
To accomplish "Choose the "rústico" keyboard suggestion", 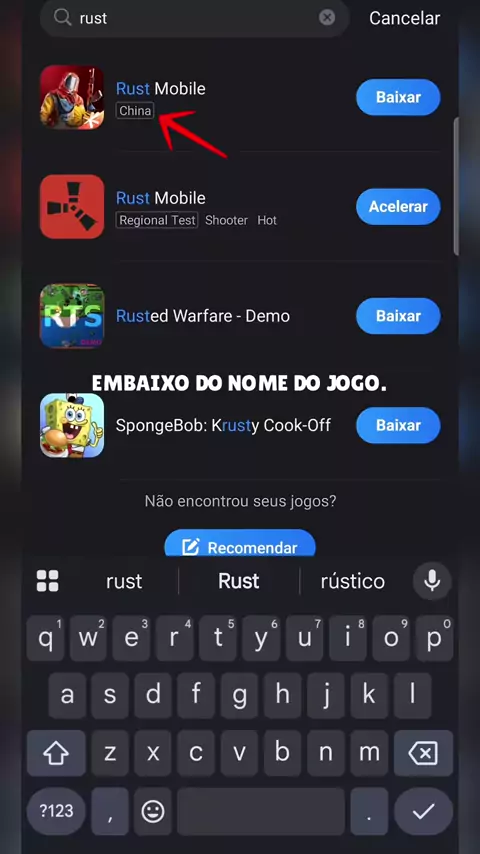I will pyautogui.click(x=353, y=581).
